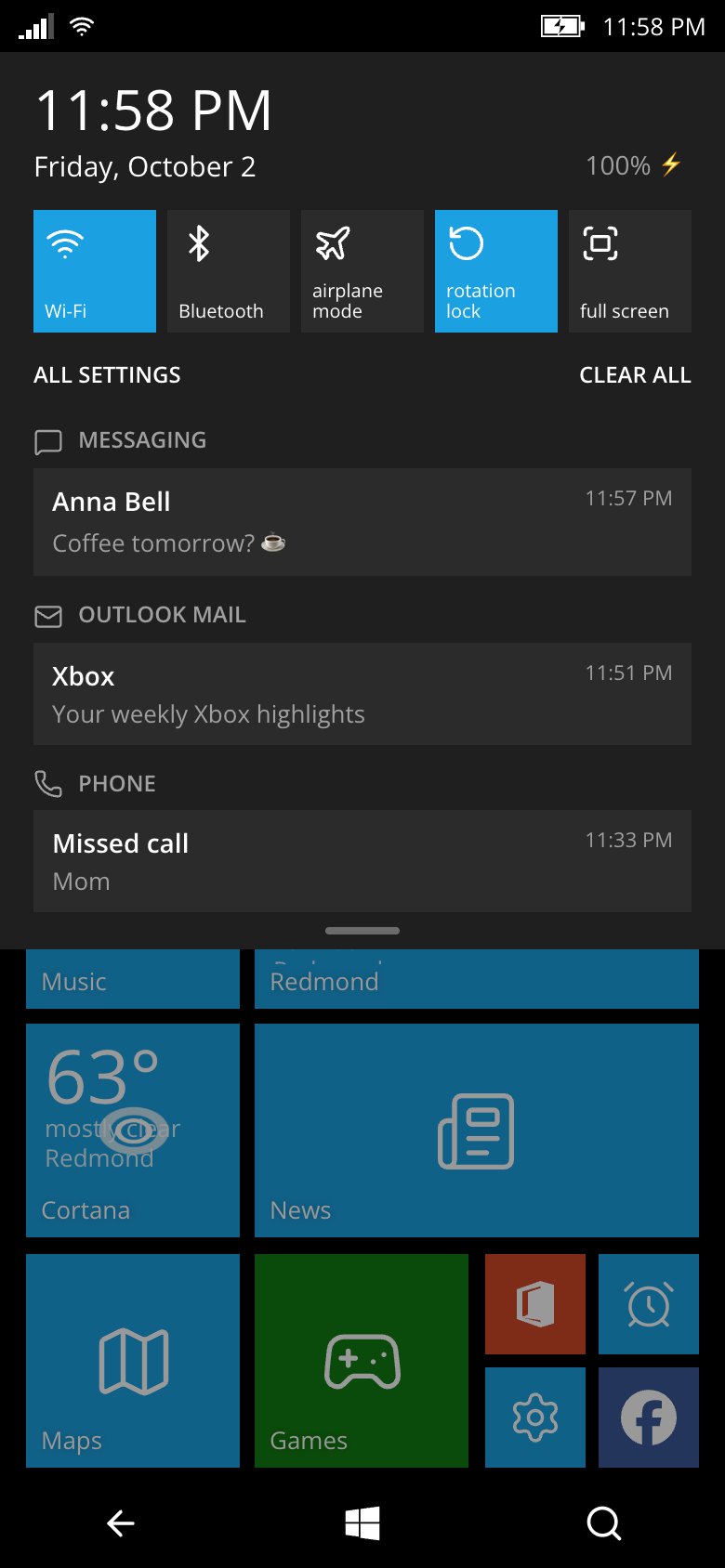This screenshot has width=725, height=1568.
Task: Tap the search button in navigation bar
Action: [x=604, y=1523]
